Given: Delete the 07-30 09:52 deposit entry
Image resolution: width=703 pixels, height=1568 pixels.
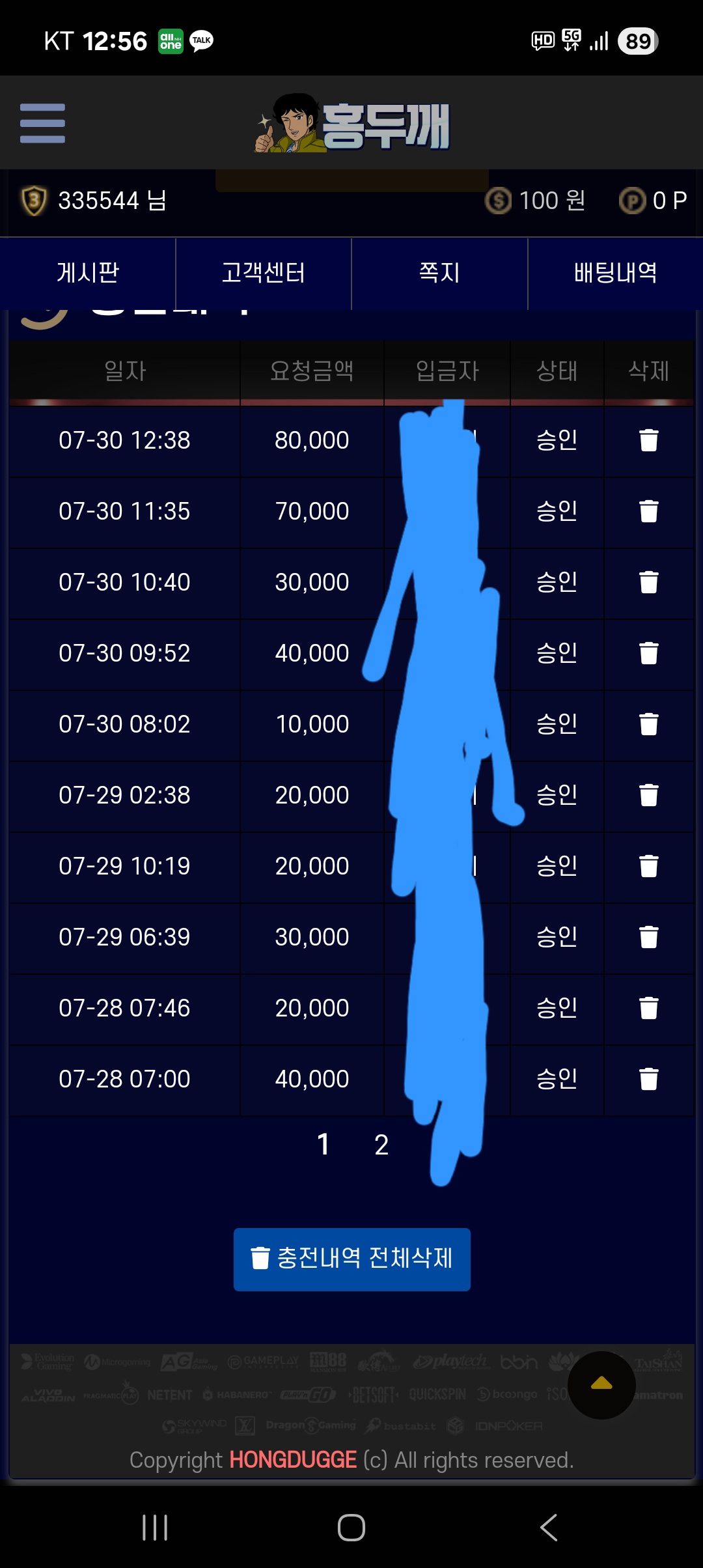Looking at the screenshot, I should [x=649, y=653].
